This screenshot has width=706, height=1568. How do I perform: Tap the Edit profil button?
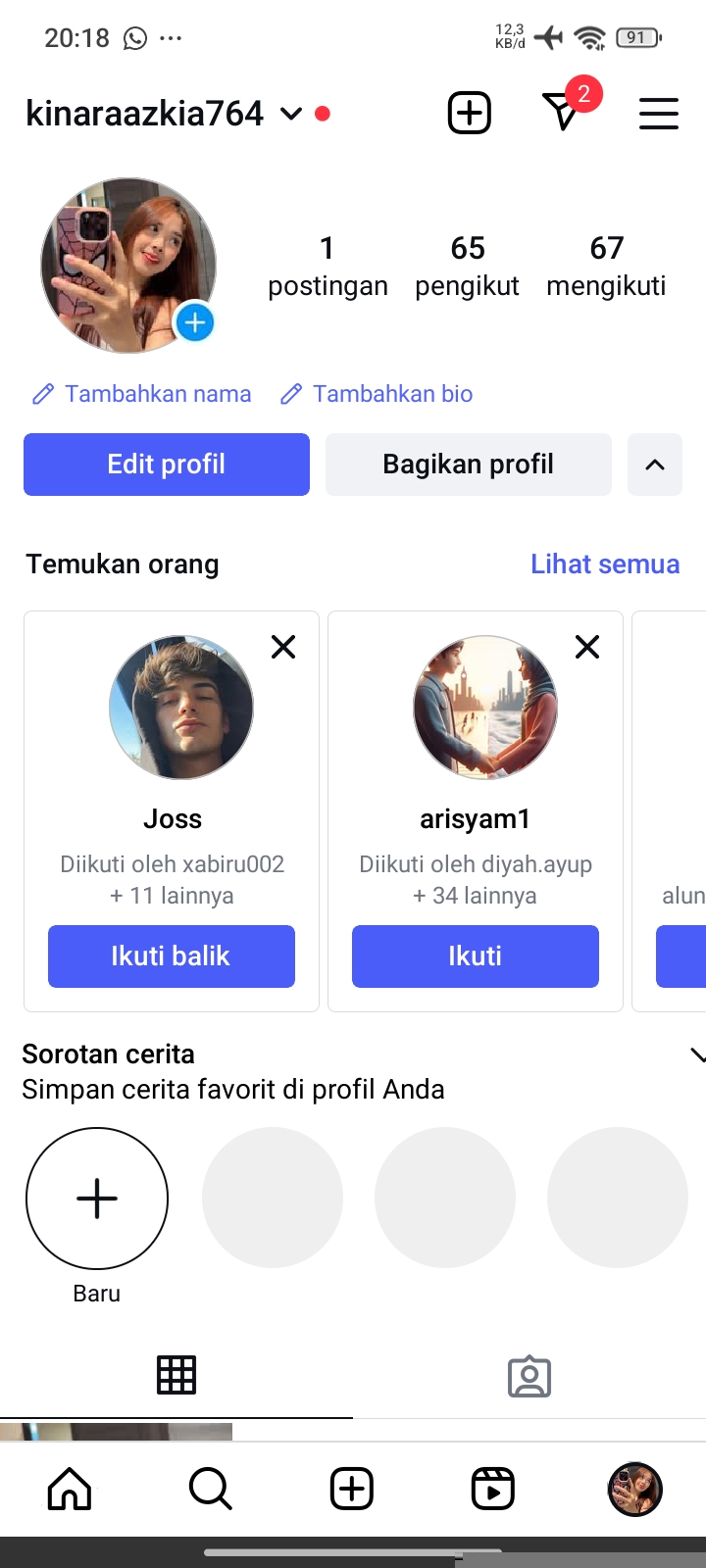click(167, 465)
